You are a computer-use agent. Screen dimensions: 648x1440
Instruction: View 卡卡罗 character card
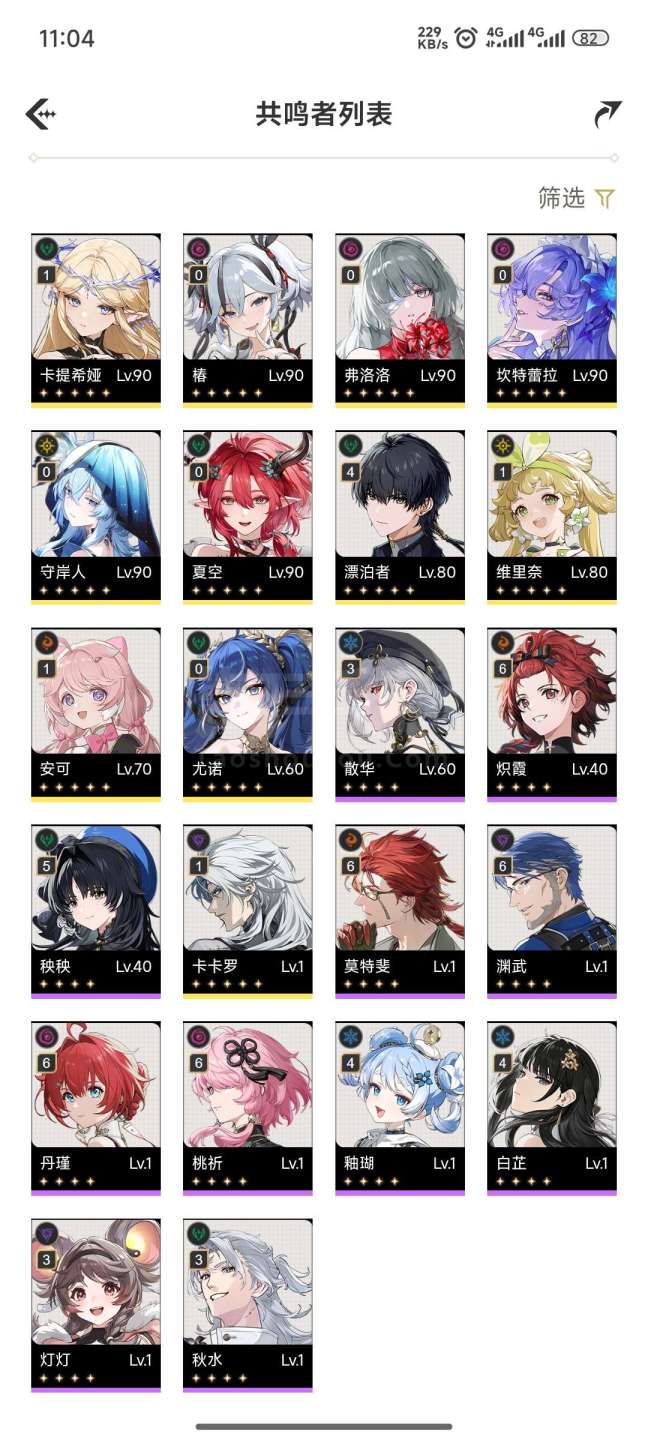coord(248,911)
